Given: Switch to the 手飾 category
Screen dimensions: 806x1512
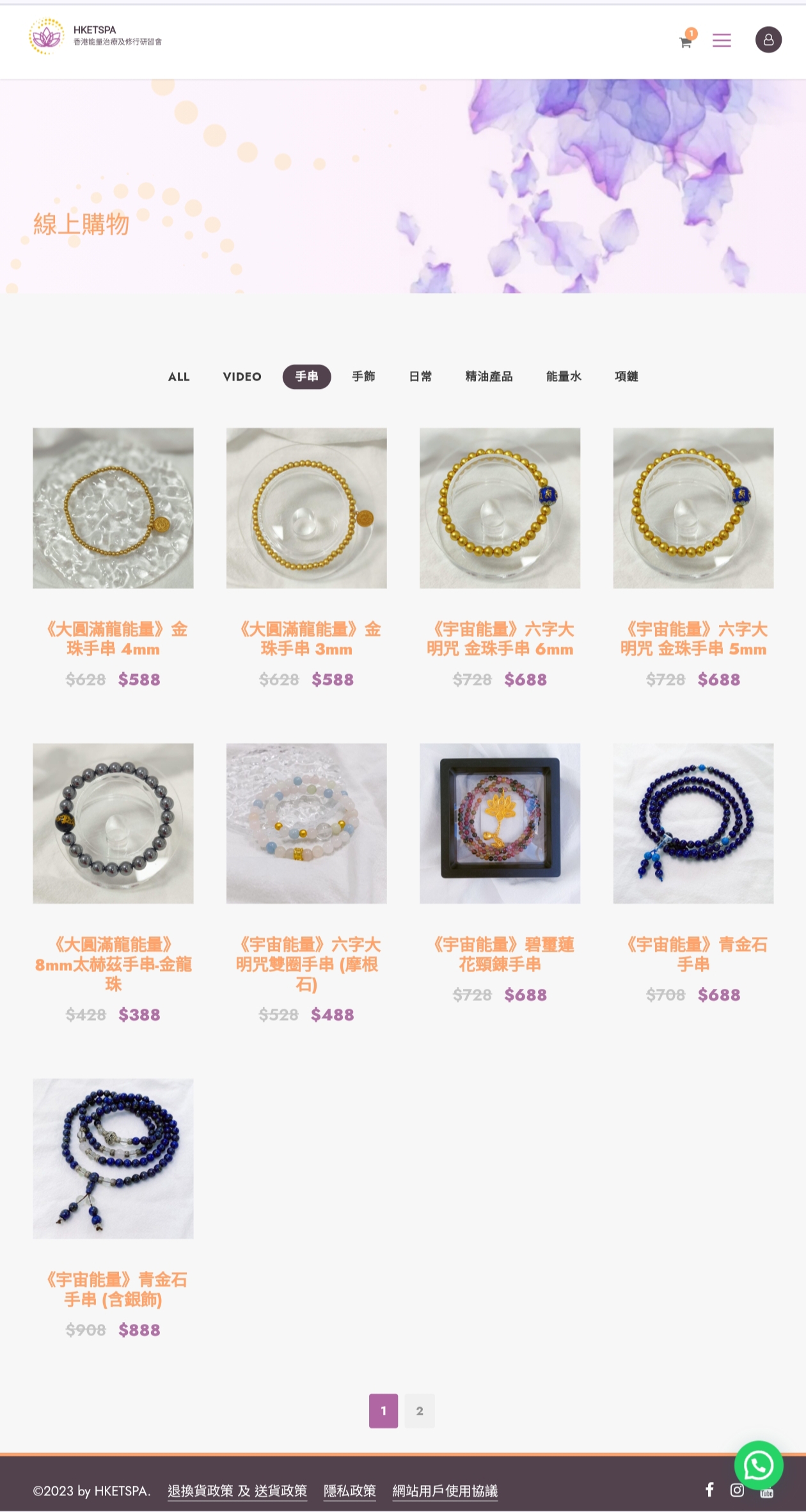Looking at the screenshot, I should pyautogui.click(x=363, y=377).
